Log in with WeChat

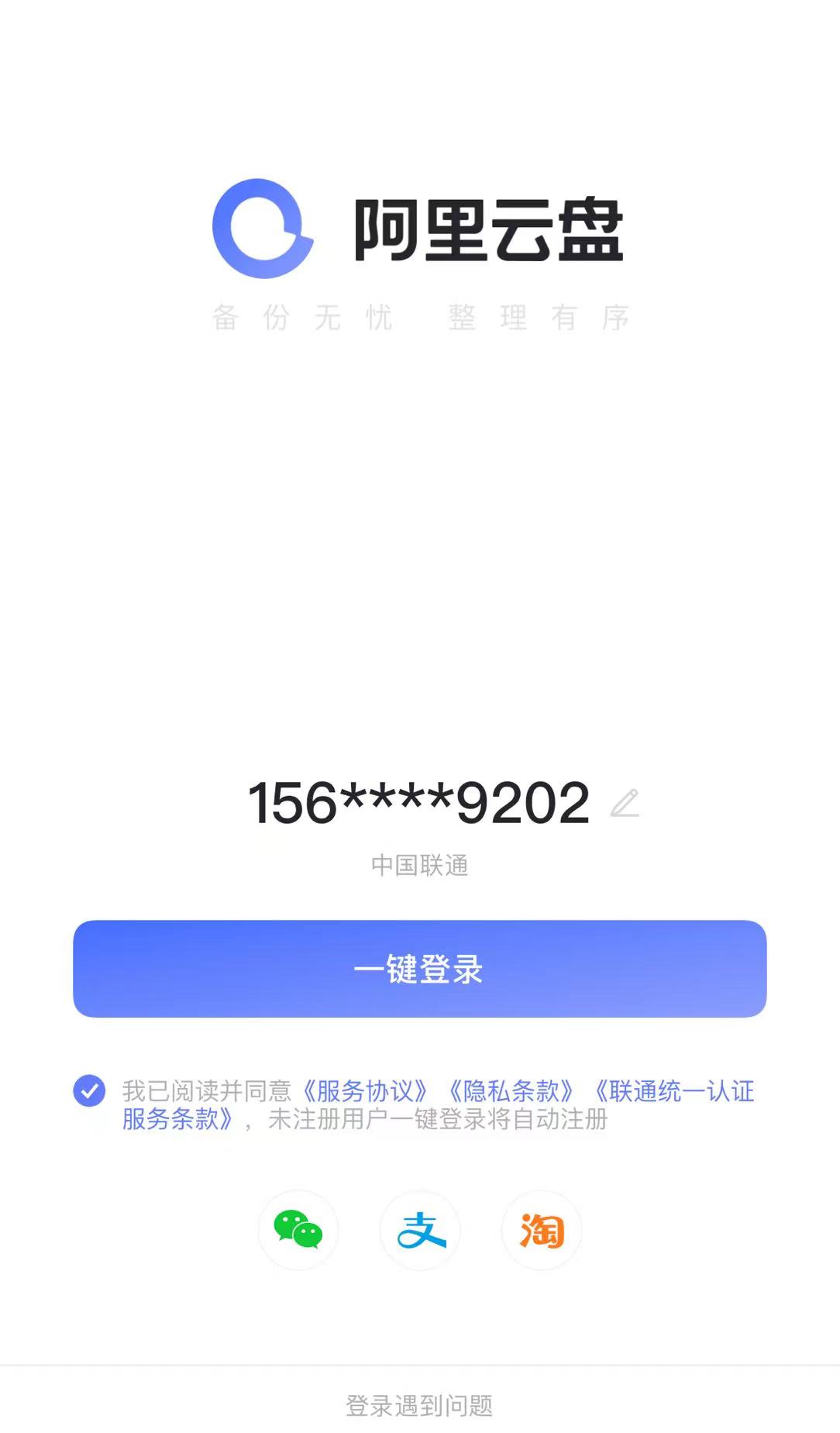coord(298,1230)
